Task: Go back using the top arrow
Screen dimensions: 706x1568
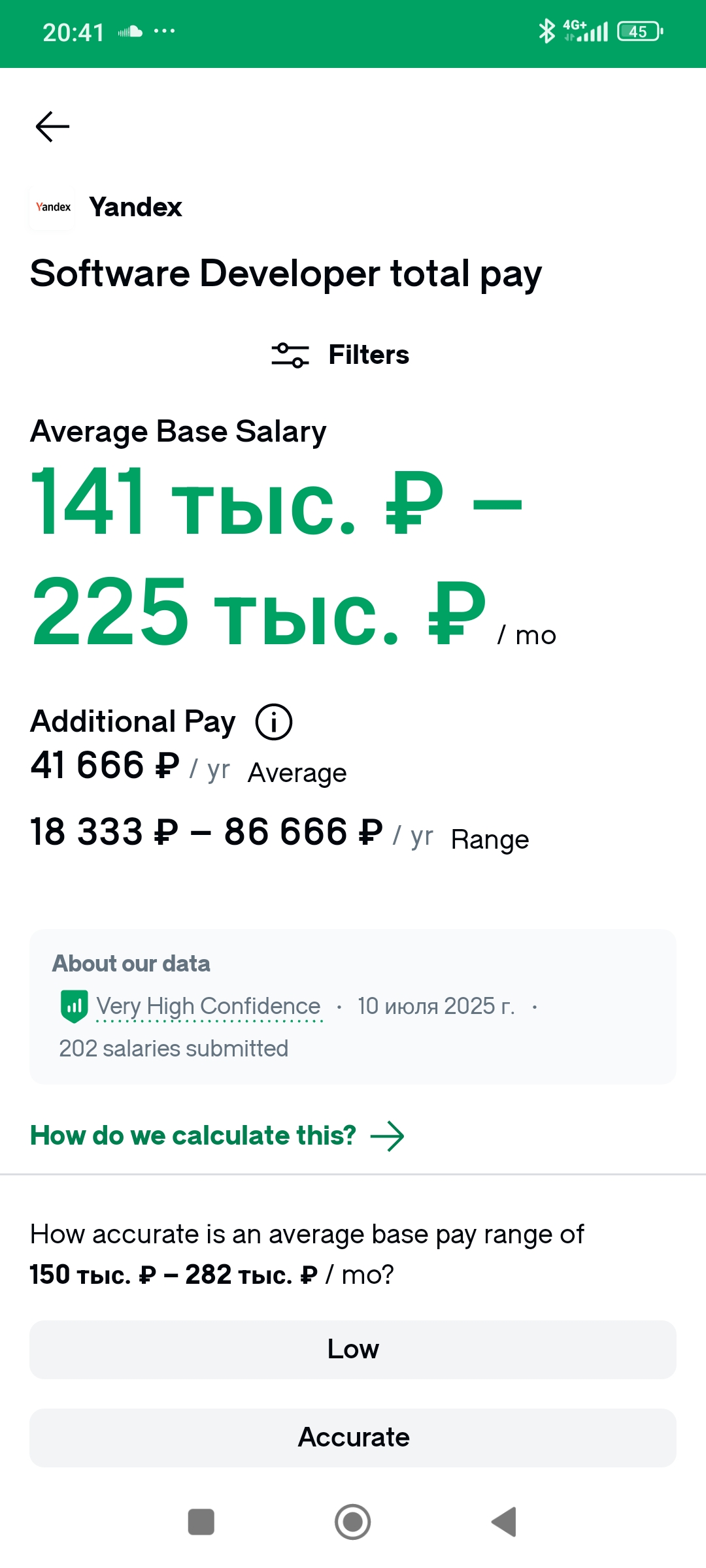Action: pos(52,126)
